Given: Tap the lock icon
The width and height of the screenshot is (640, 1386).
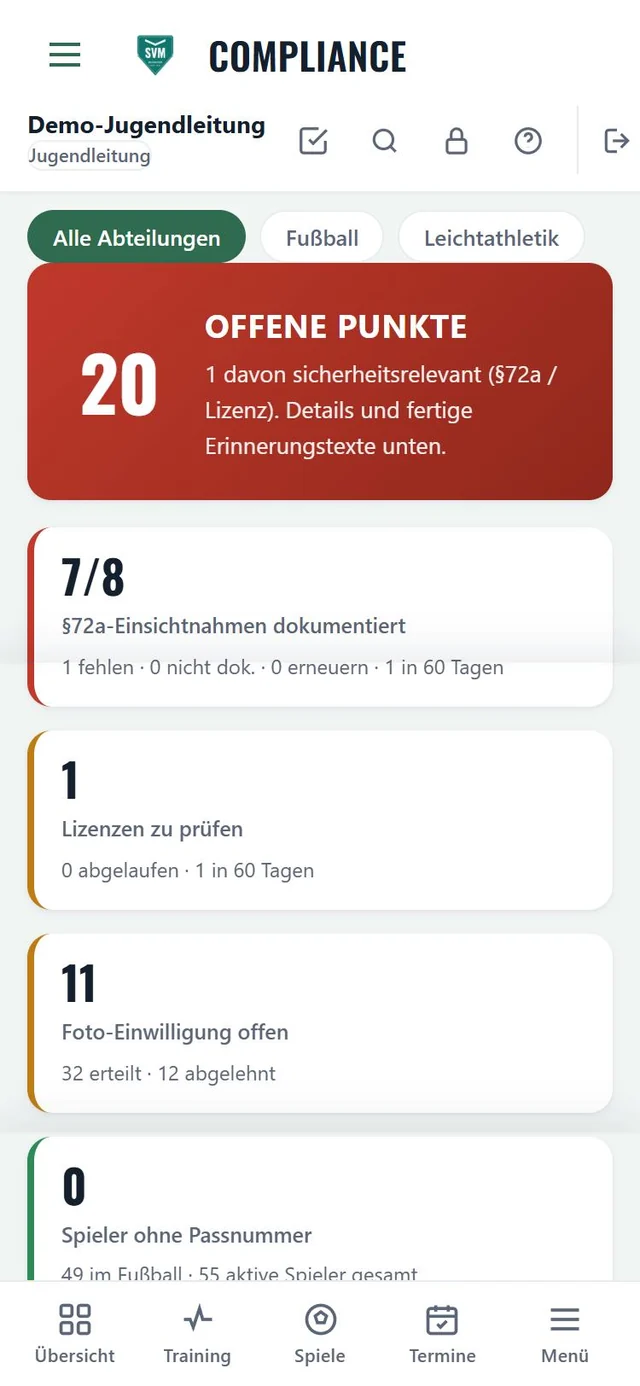Looking at the screenshot, I should click(456, 141).
